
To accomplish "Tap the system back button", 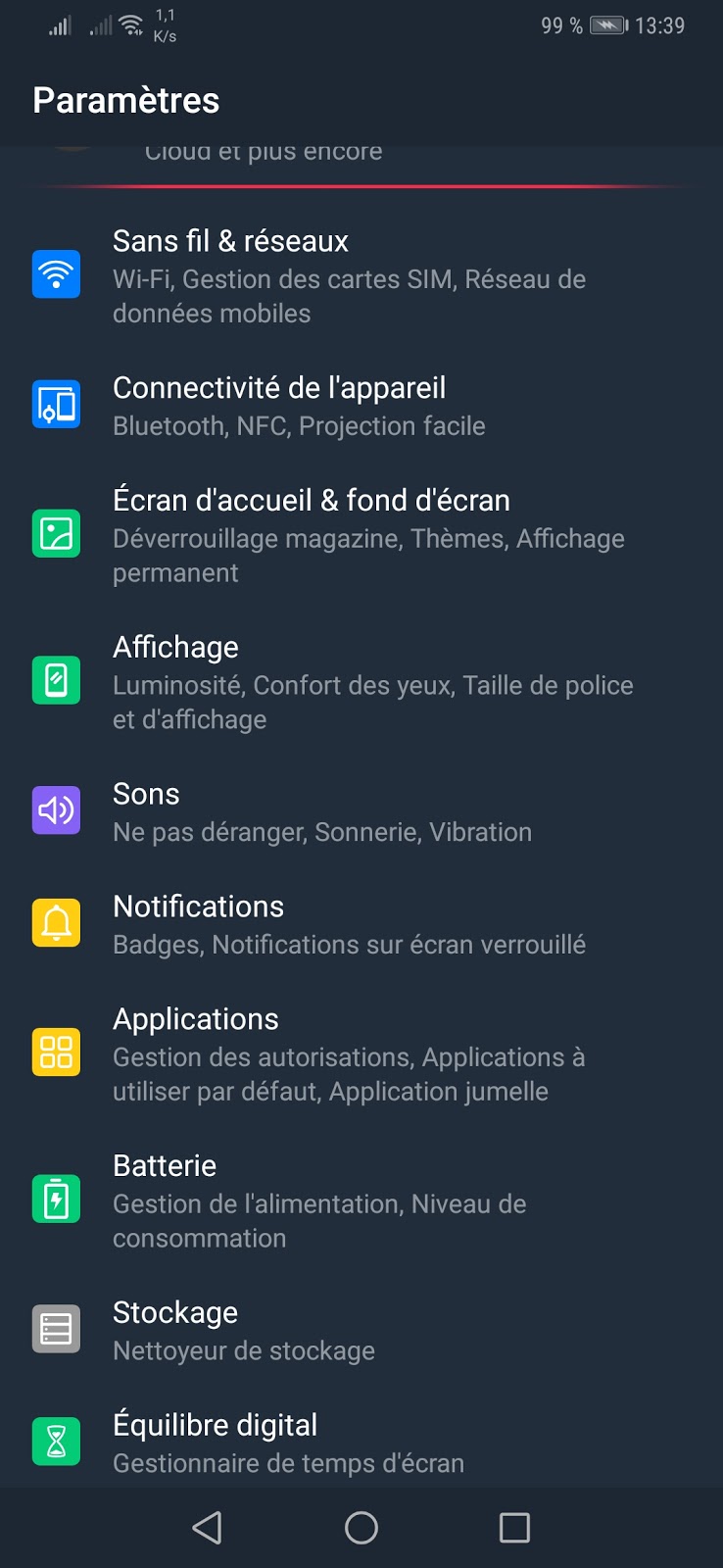I will point(207,1527).
